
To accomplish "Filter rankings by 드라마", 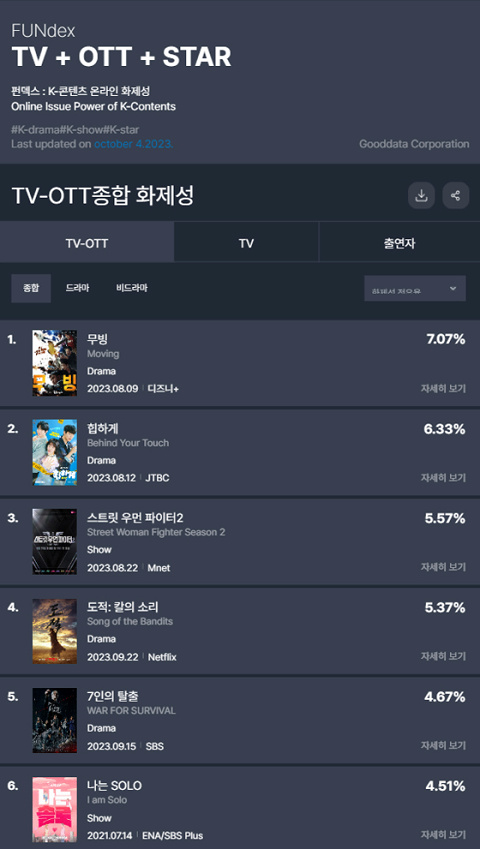I will [x=77, y=288].
